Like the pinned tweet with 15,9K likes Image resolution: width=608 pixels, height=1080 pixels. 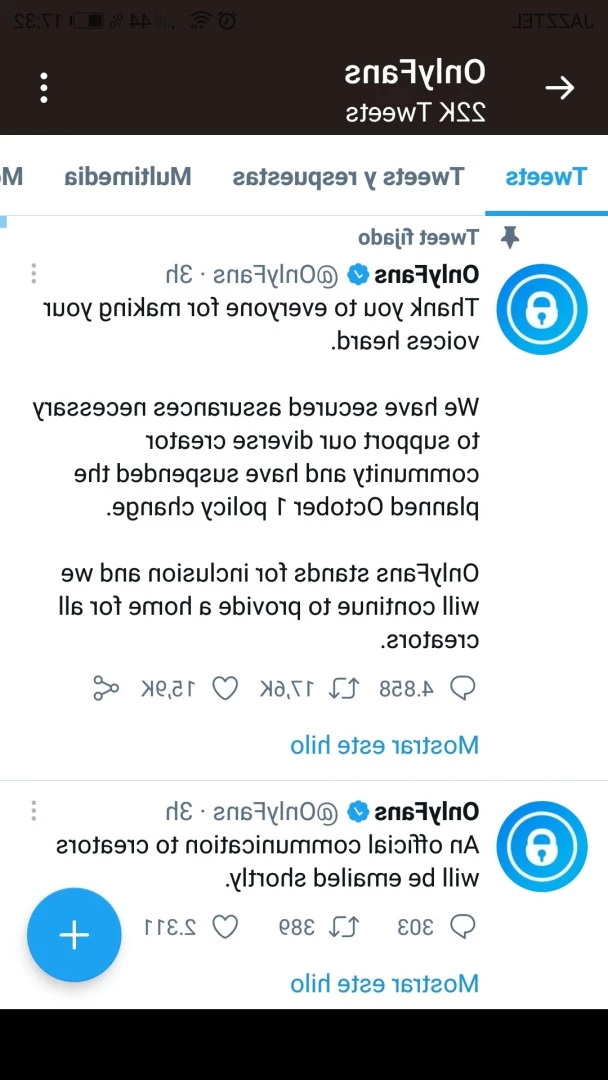tap(224, 687)
